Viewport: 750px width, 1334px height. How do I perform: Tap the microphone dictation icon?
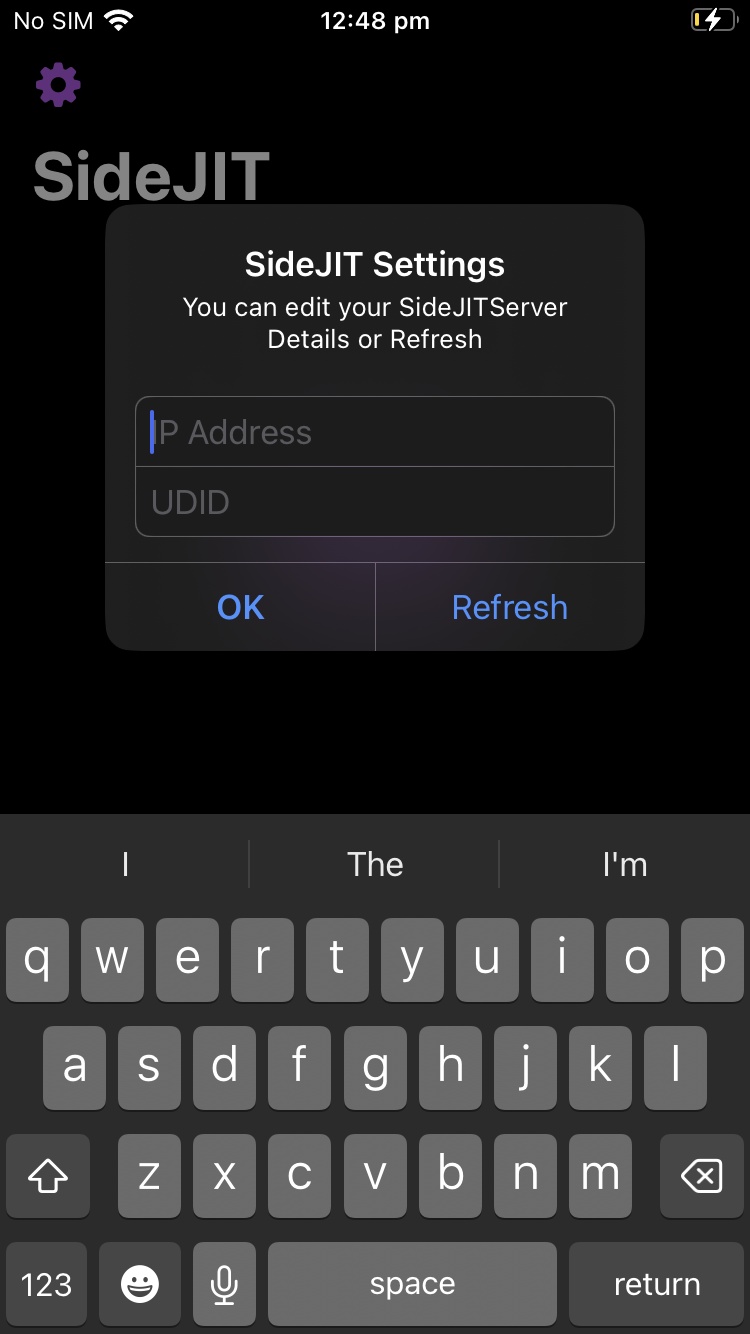[224, 1283]
